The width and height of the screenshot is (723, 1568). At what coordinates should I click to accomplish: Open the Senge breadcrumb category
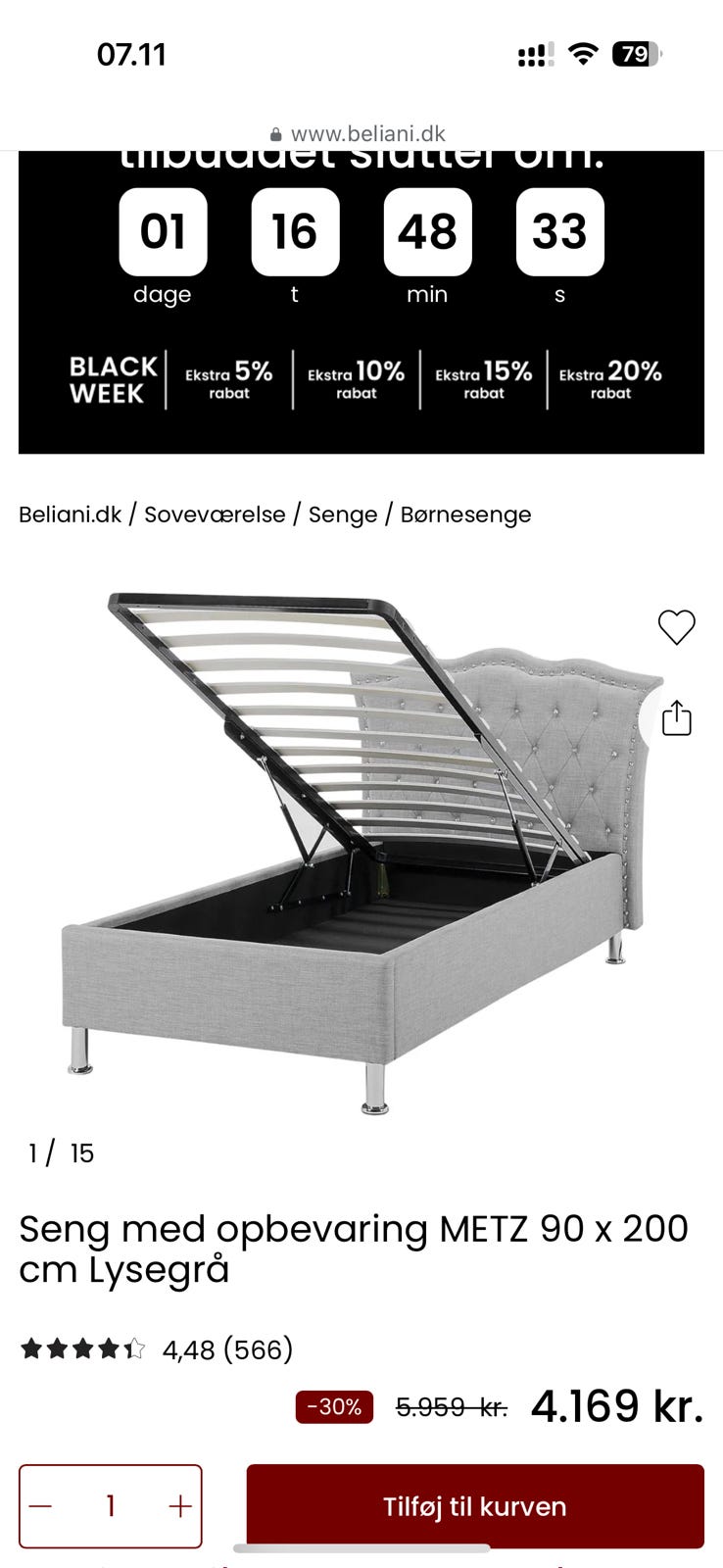pyautogui.click(x=342, y=514)
